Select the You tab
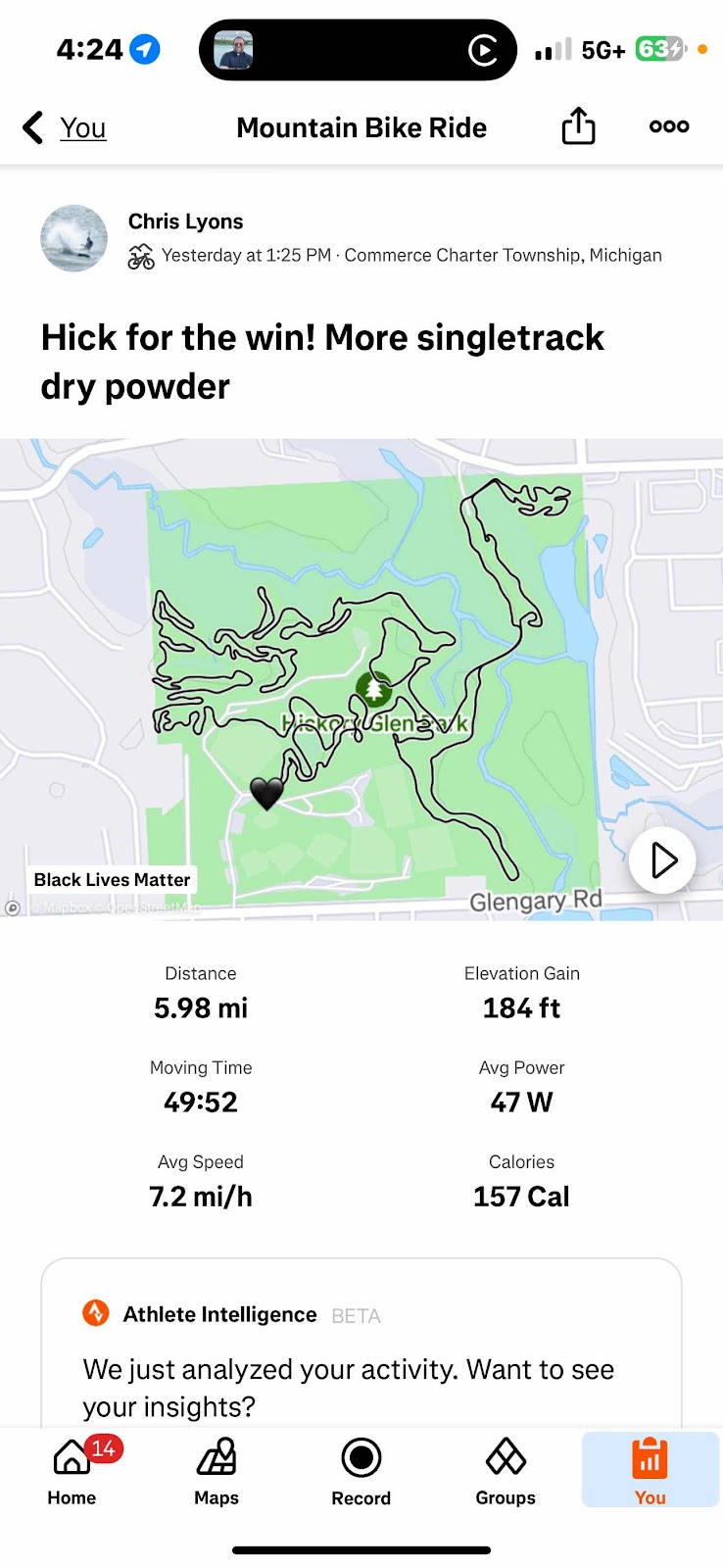 (x=650, y=1470)
